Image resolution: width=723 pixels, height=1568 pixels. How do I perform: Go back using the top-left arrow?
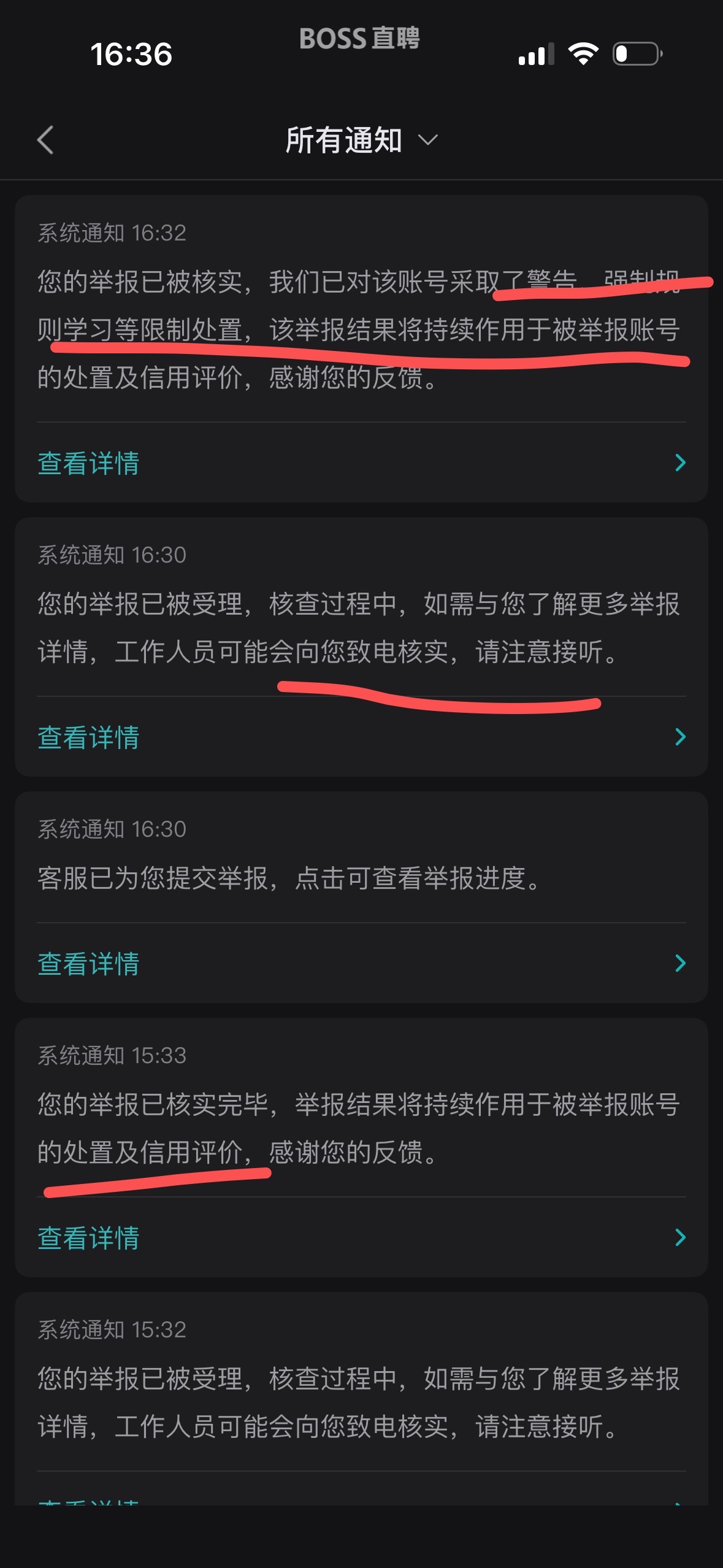(46, 140)
